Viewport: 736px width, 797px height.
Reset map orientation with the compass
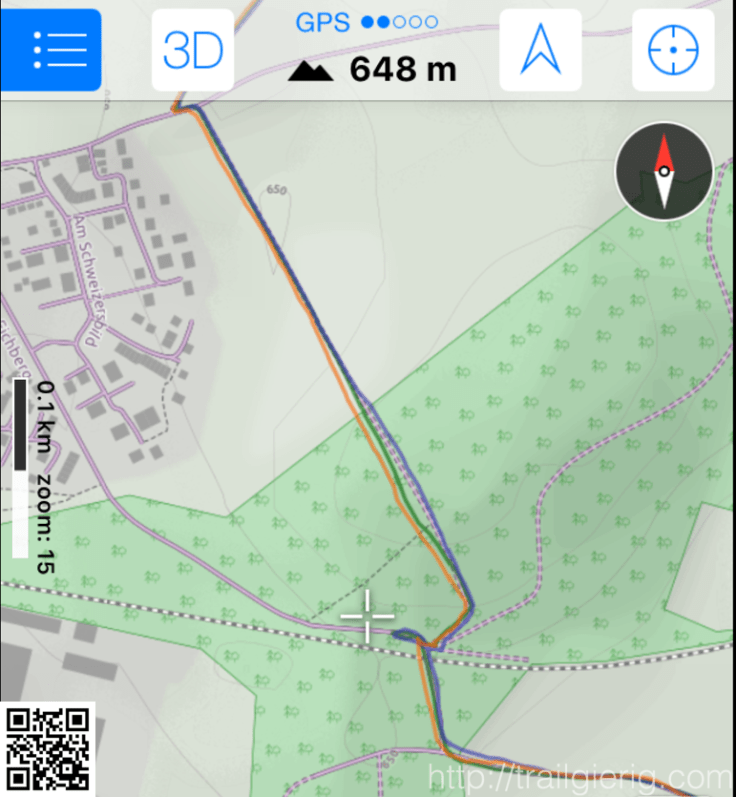(x=664, y=171)
